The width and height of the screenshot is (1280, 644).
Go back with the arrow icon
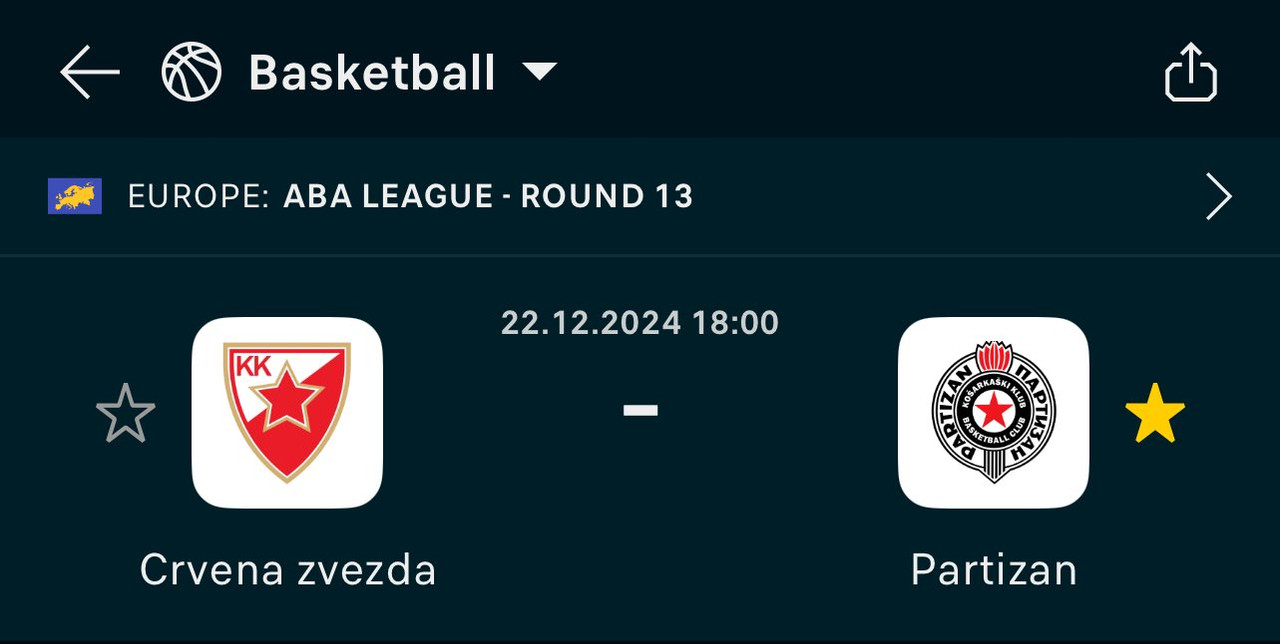click(89, 72)
